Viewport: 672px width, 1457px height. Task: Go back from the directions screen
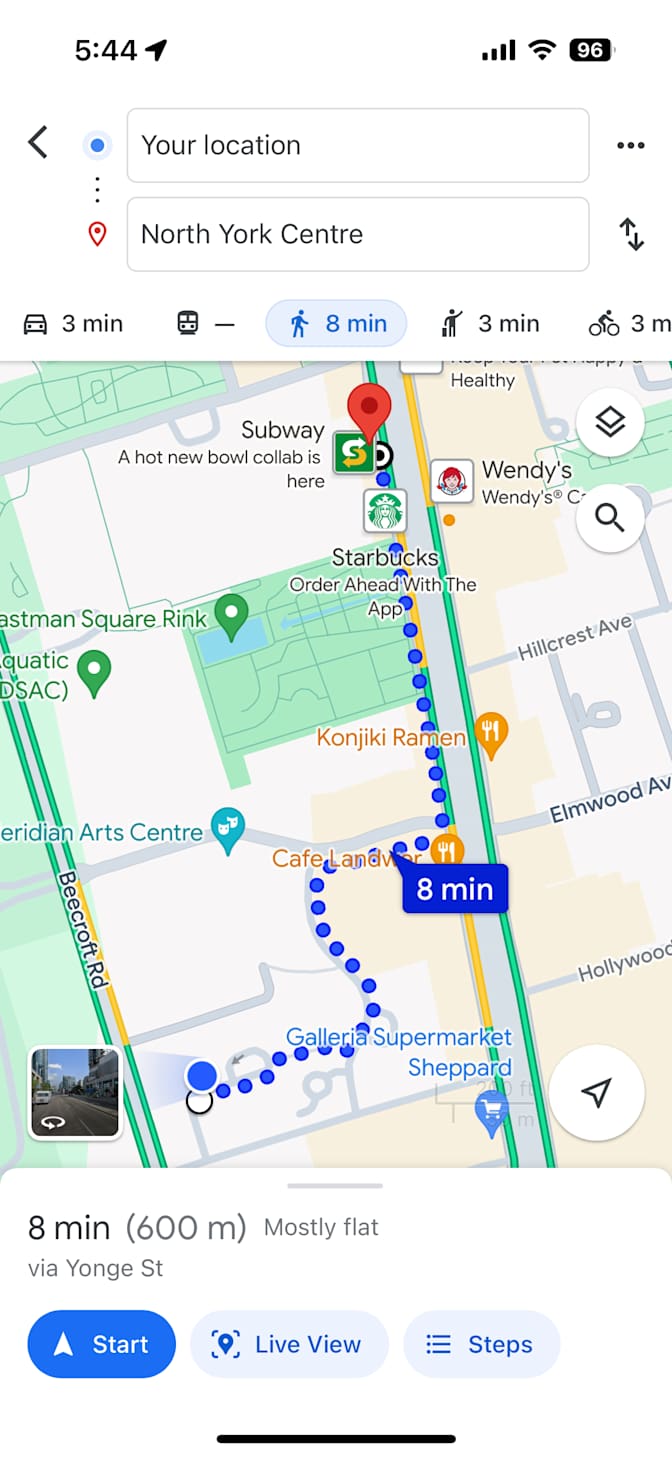pyautogui.click(x=38, y=143)
